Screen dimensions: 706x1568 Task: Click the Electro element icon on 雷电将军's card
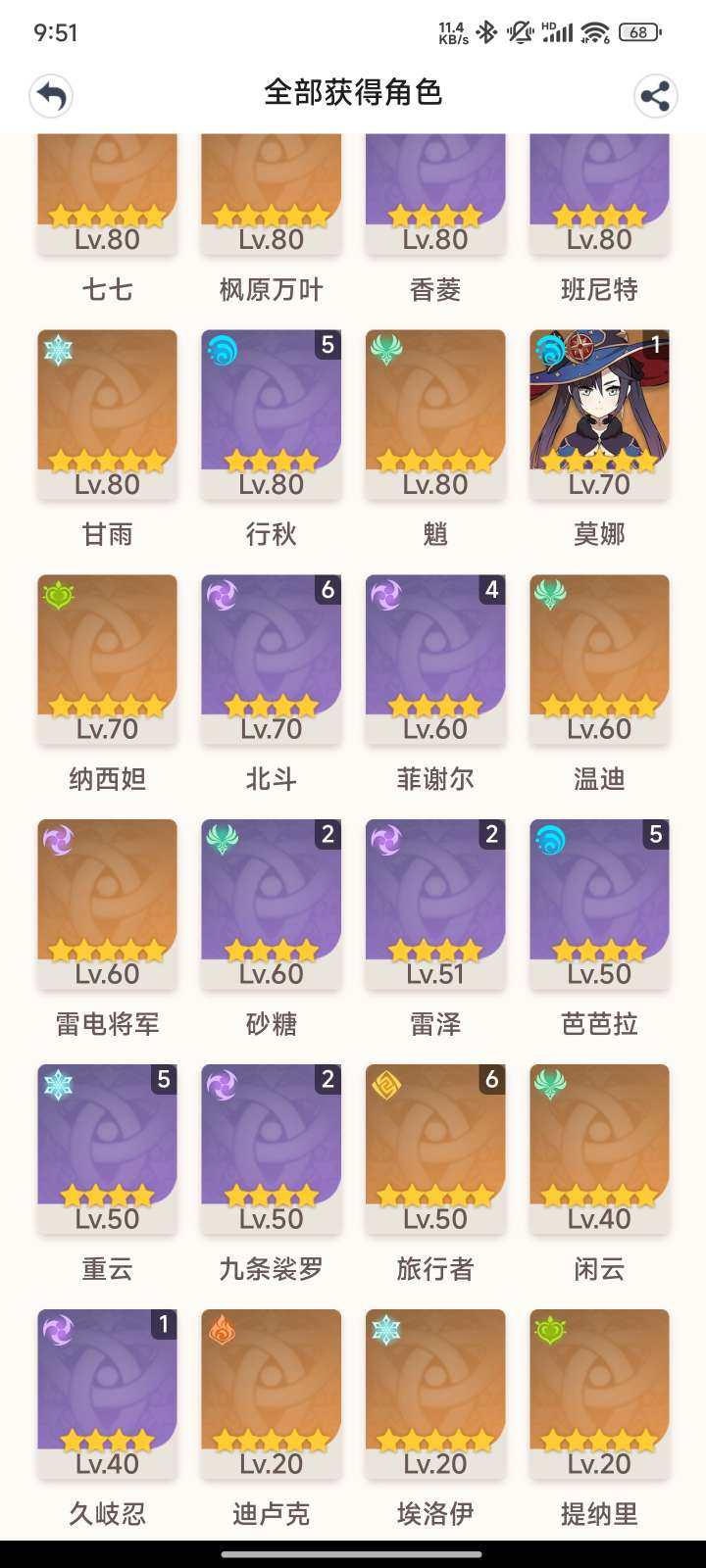point(59,841)
